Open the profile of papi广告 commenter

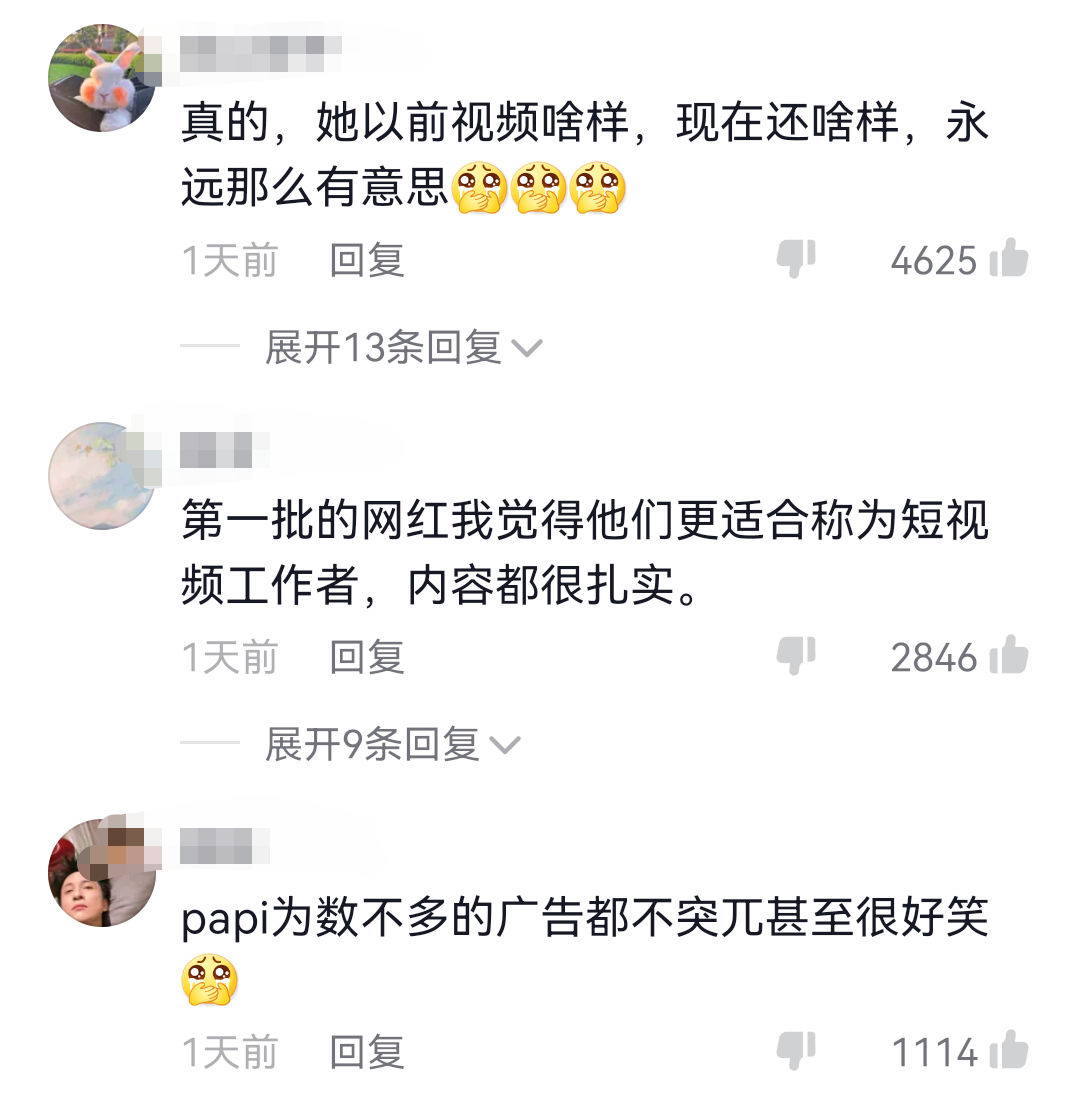[x=102, y=873]
